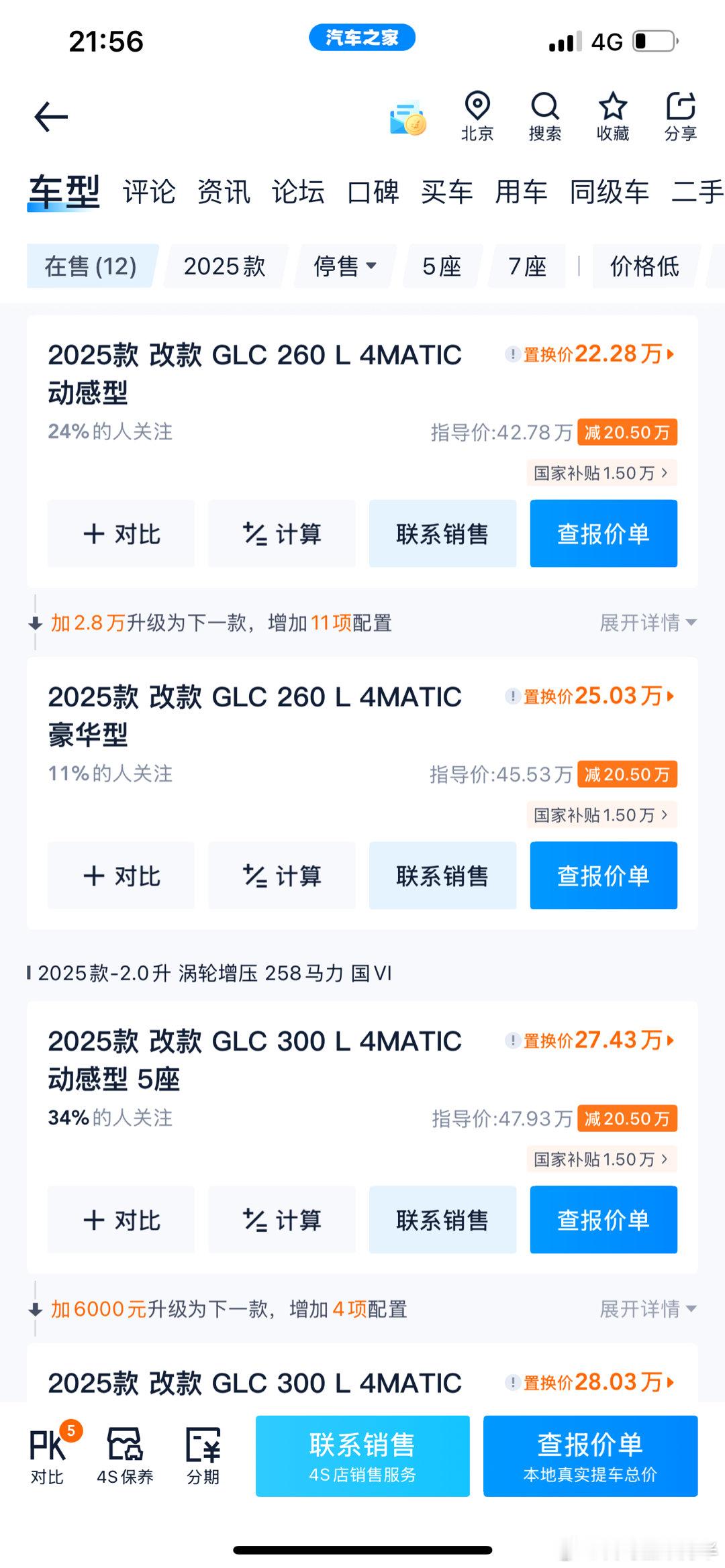Open the 停售 dropdown filter
This screenshot has height=1568, width=725.
[x=345, y=266]
